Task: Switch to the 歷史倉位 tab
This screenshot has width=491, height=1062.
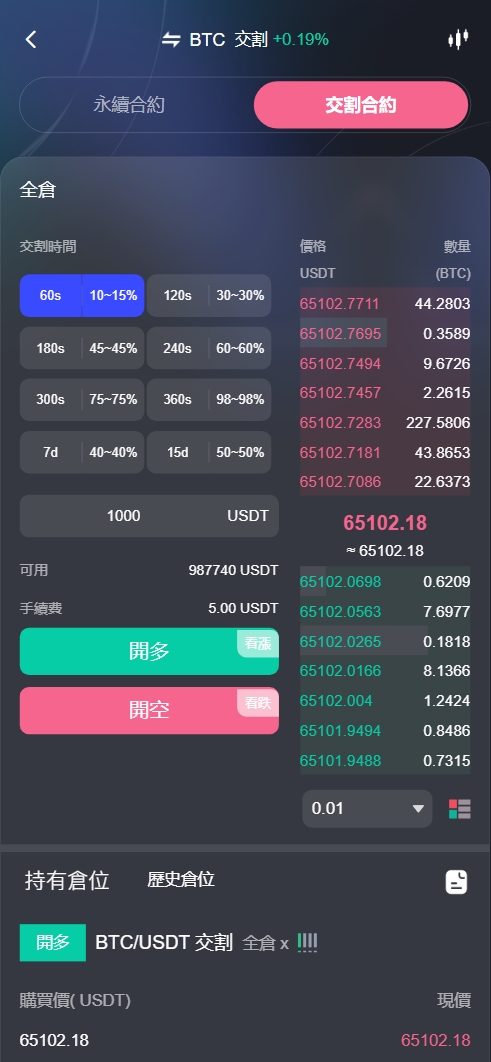Action: (181, 880)
